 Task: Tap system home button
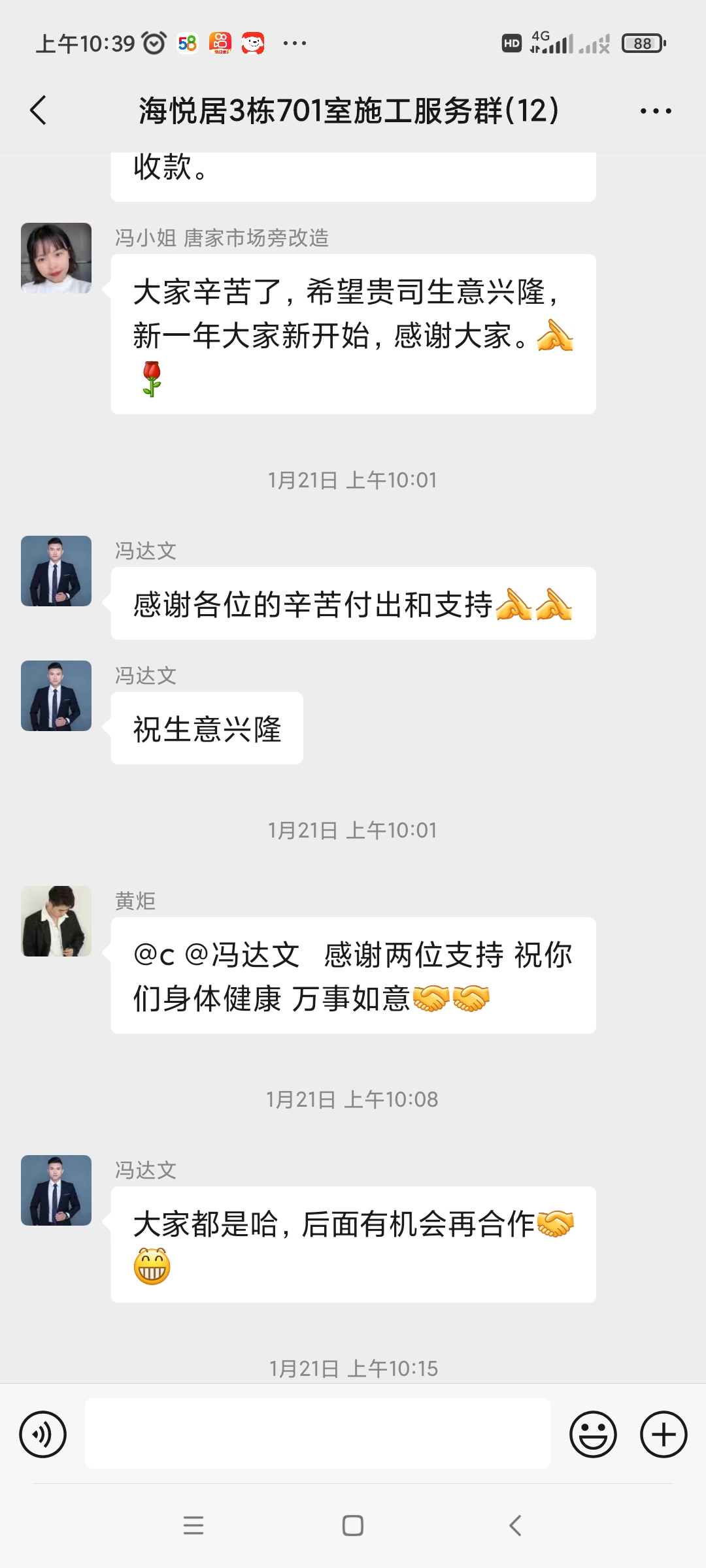click(x=353, y=1526)
